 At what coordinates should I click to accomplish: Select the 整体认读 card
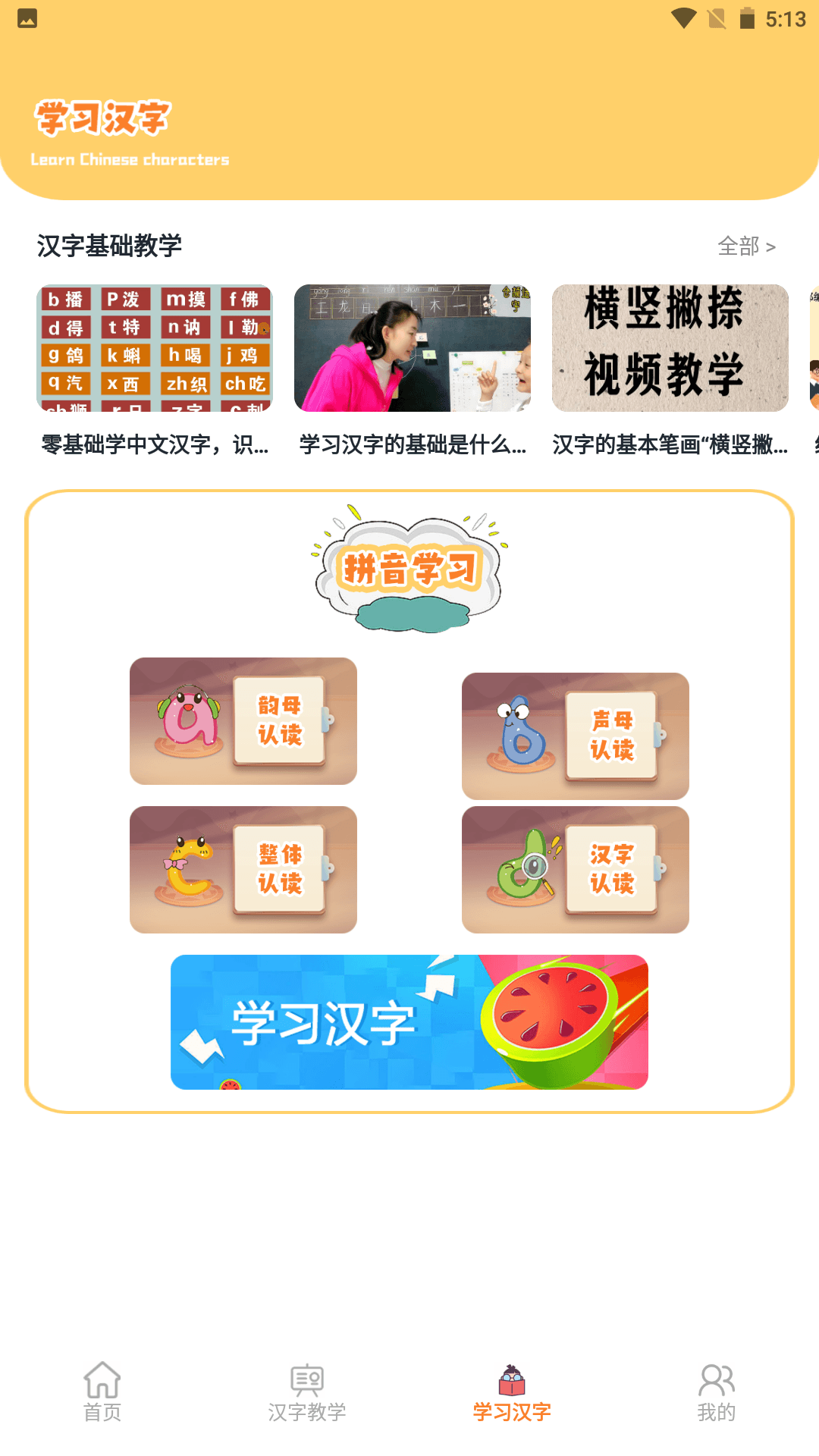coord(243,870)
